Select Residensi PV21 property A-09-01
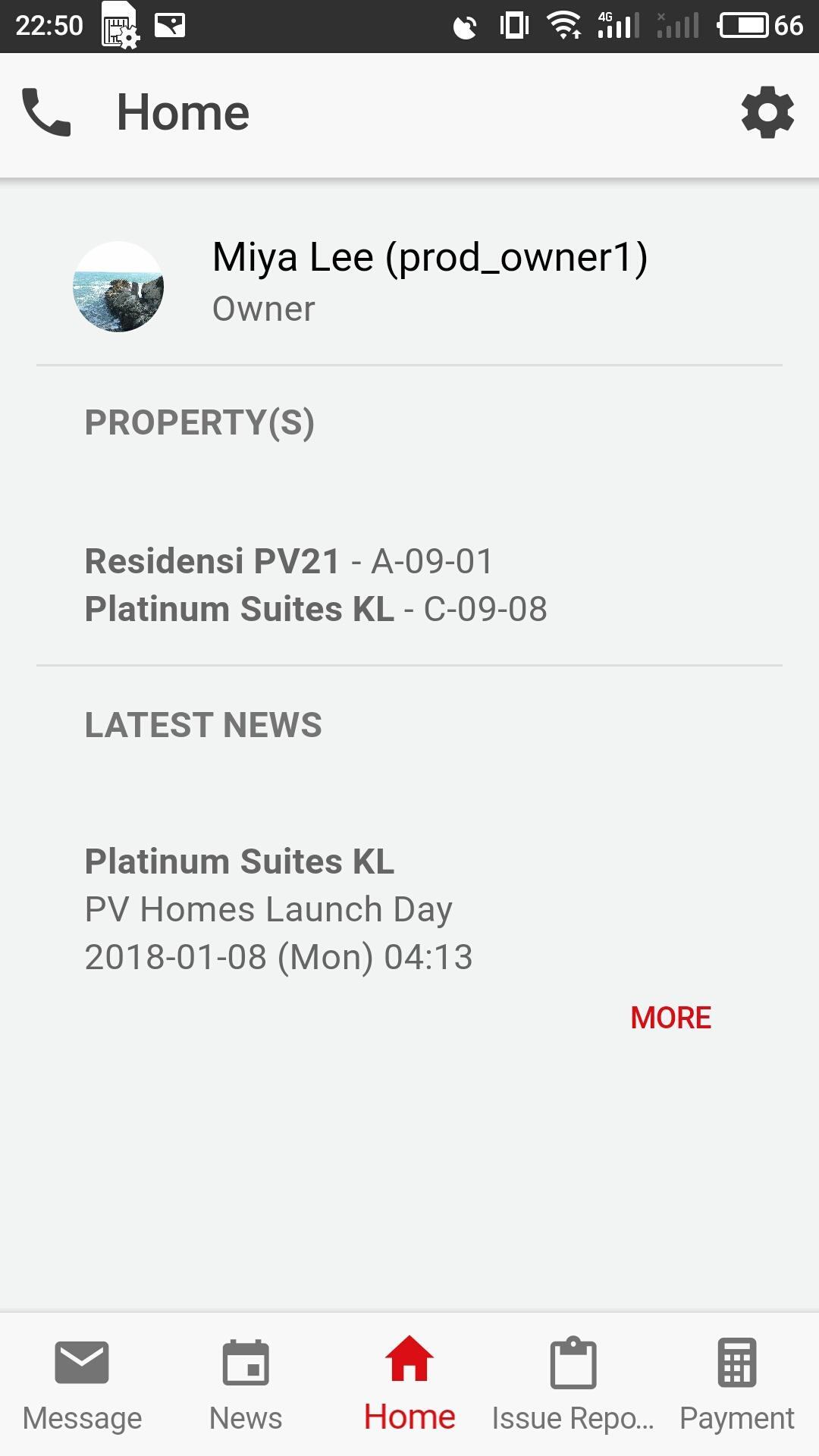The image size is (819, 1456). point(288,561)
